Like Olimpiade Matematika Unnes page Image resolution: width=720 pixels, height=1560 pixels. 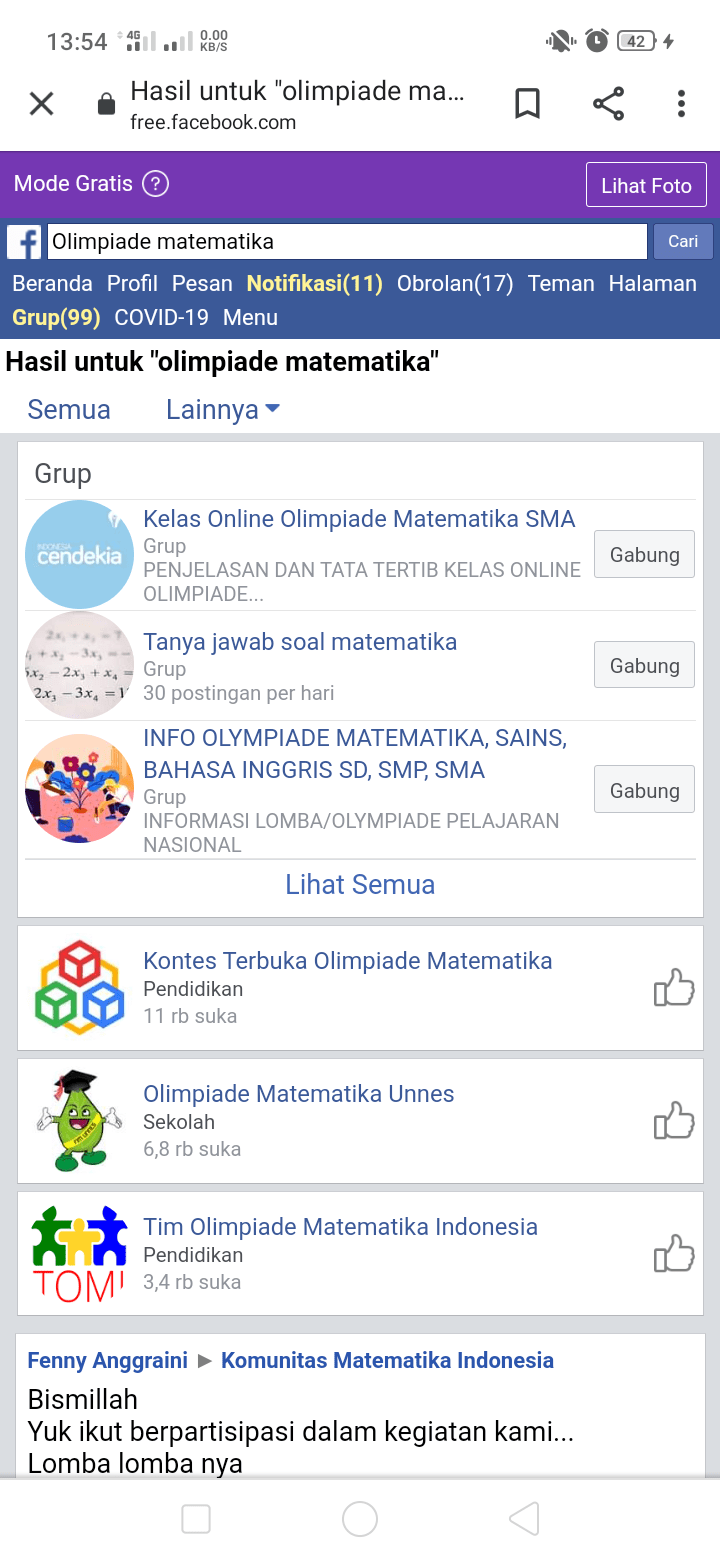[674, 1121]
